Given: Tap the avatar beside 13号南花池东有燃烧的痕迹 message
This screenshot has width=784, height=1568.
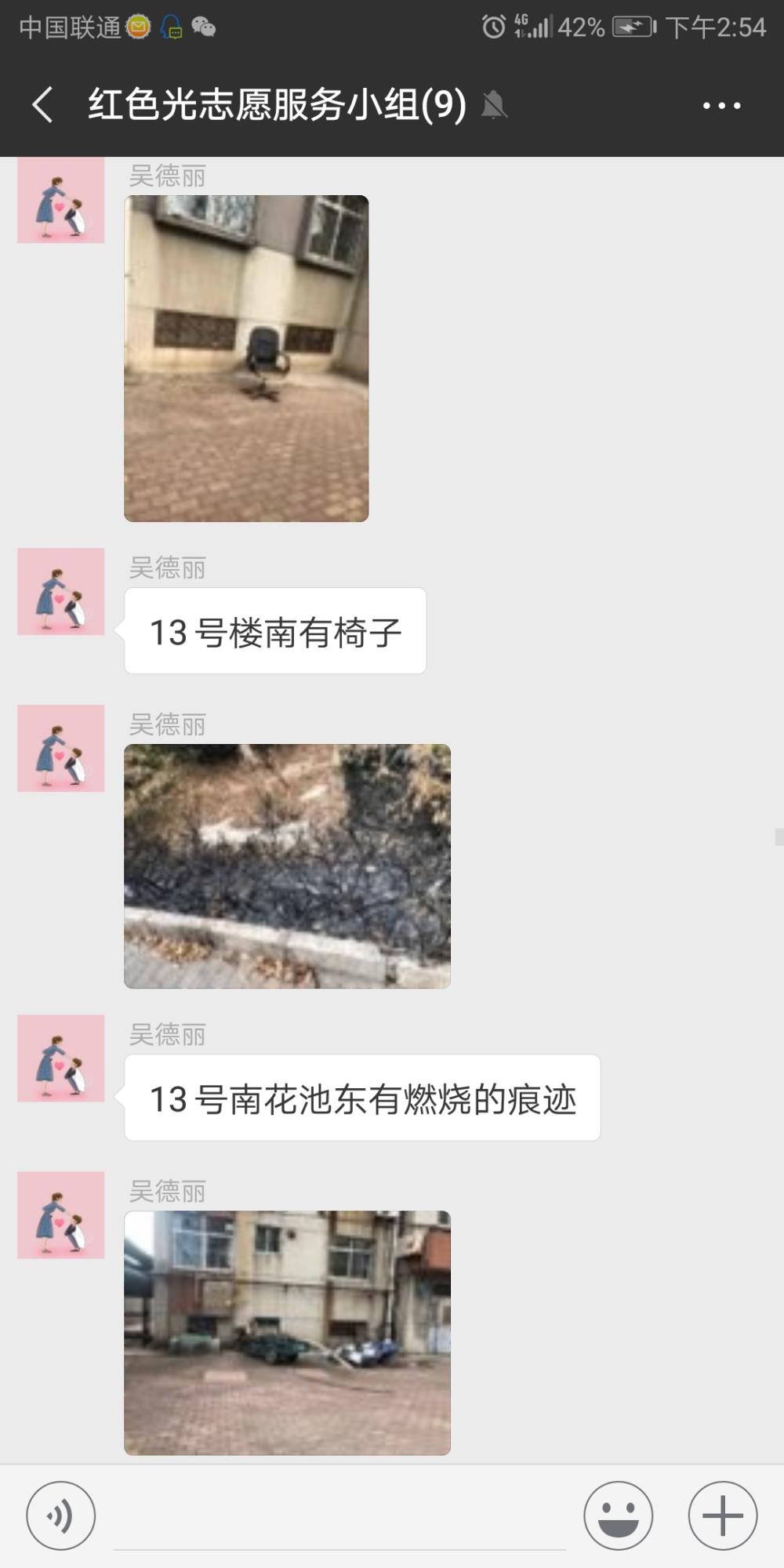Looking at the screenshot, I should coord(61,1058).
